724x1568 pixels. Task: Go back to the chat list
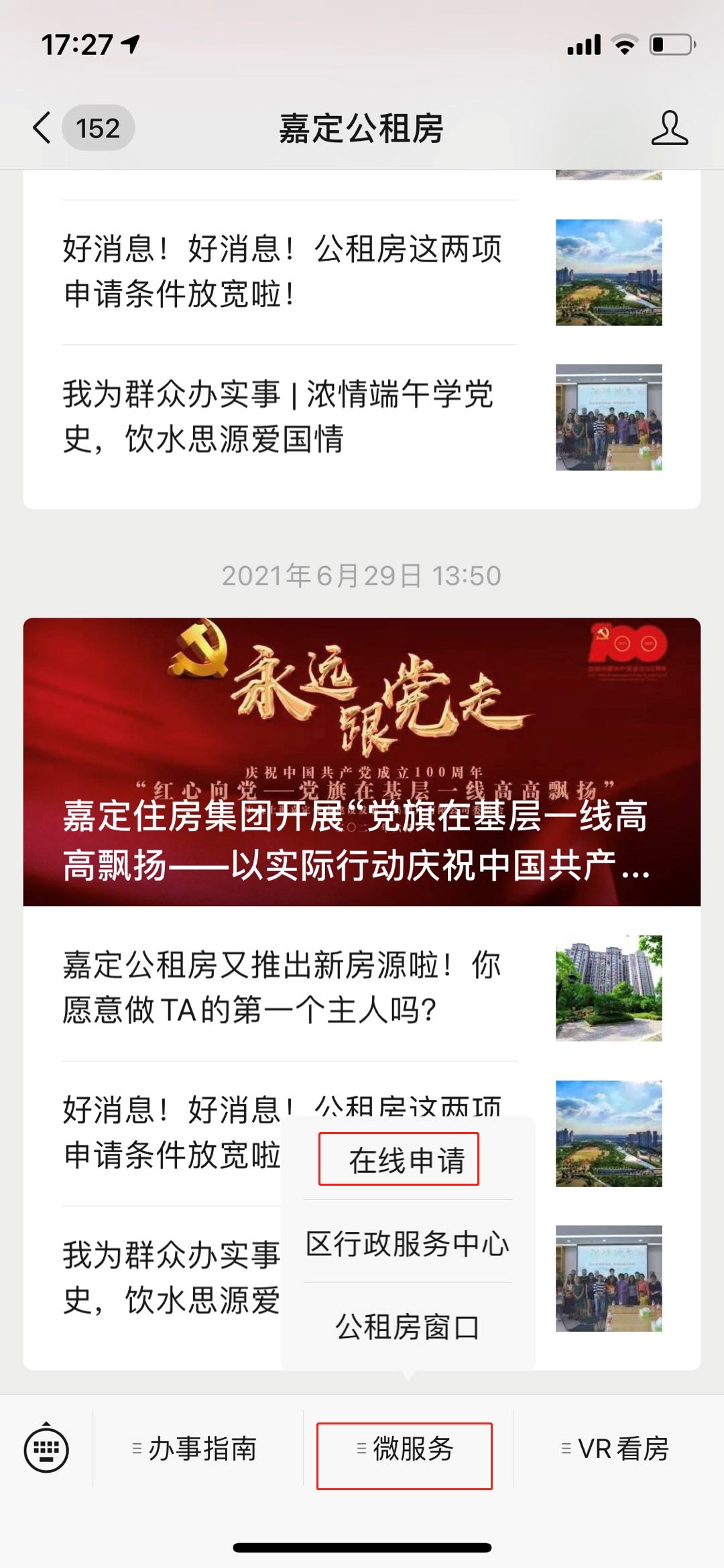tap(43, 127)
